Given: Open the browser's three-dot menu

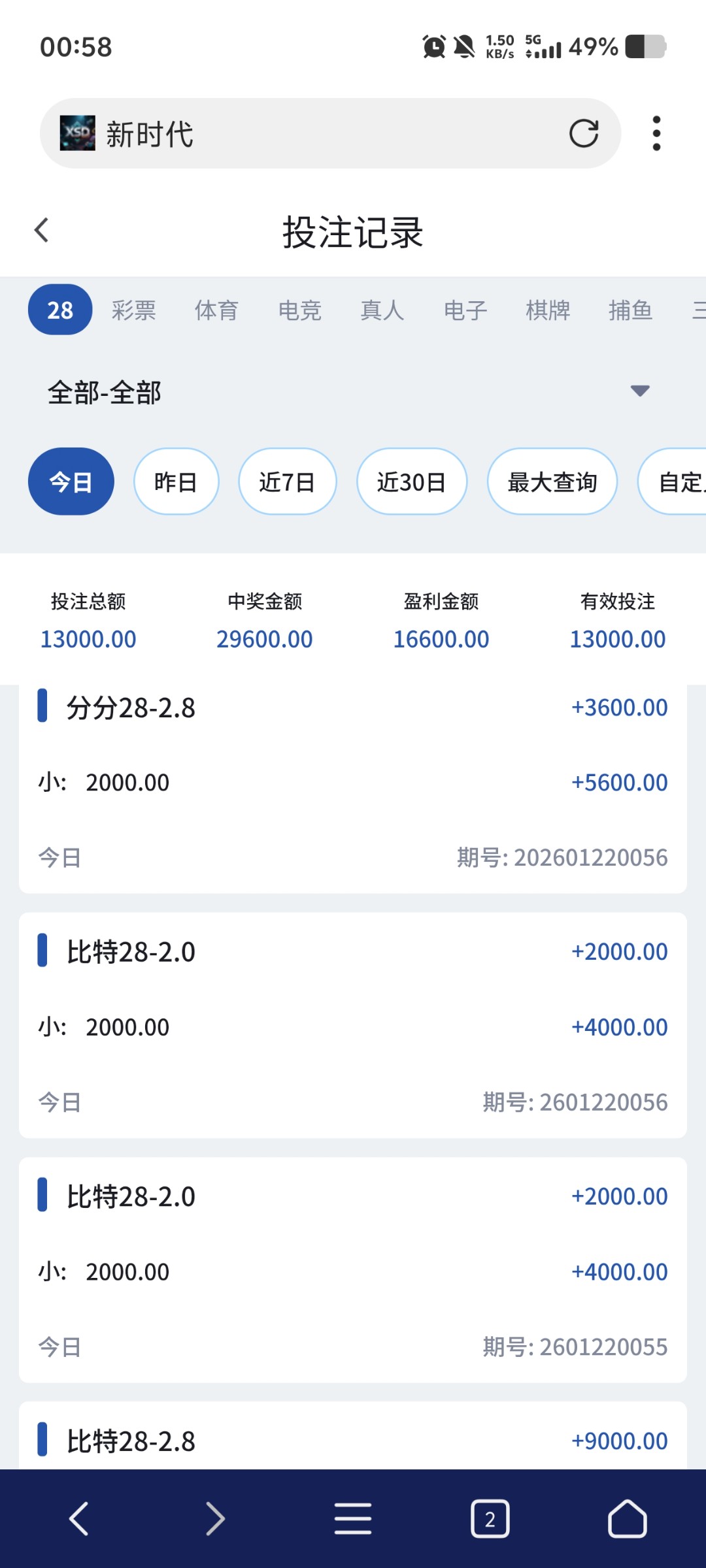Looking at the screenshot, I should click(x=656, y=134).
